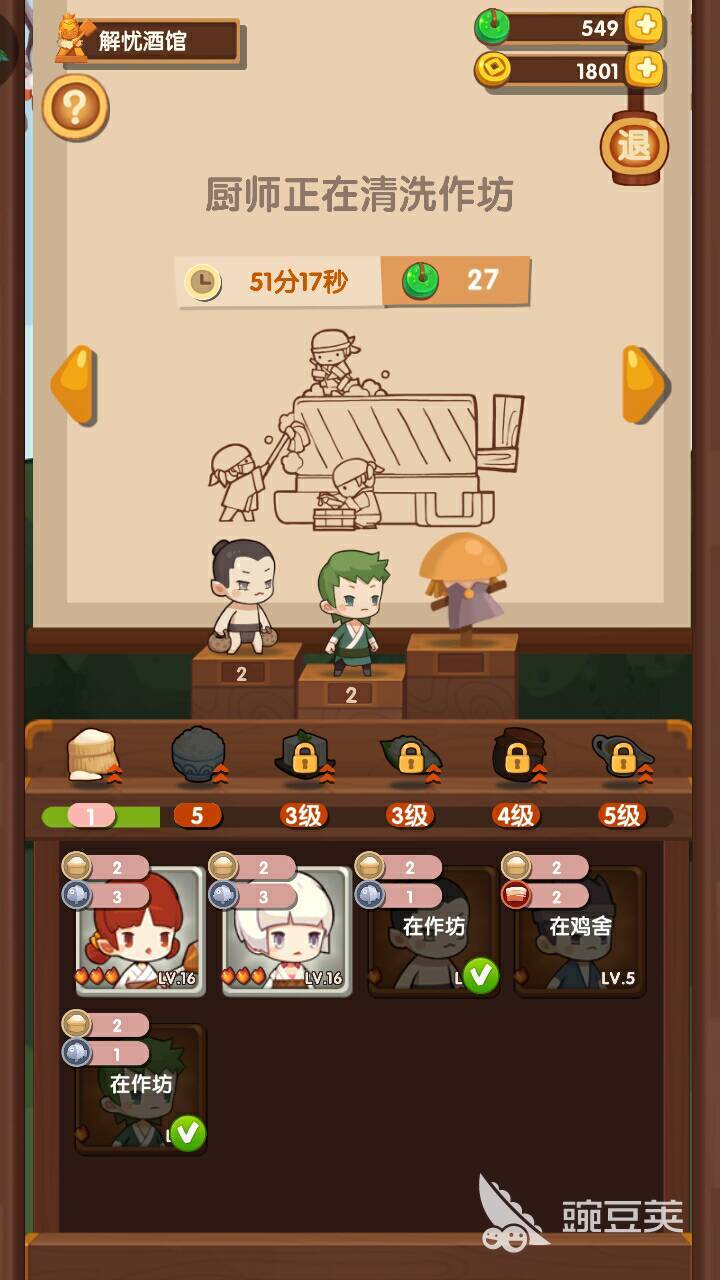Select the rice sack ingredient tab

(92, 755)
